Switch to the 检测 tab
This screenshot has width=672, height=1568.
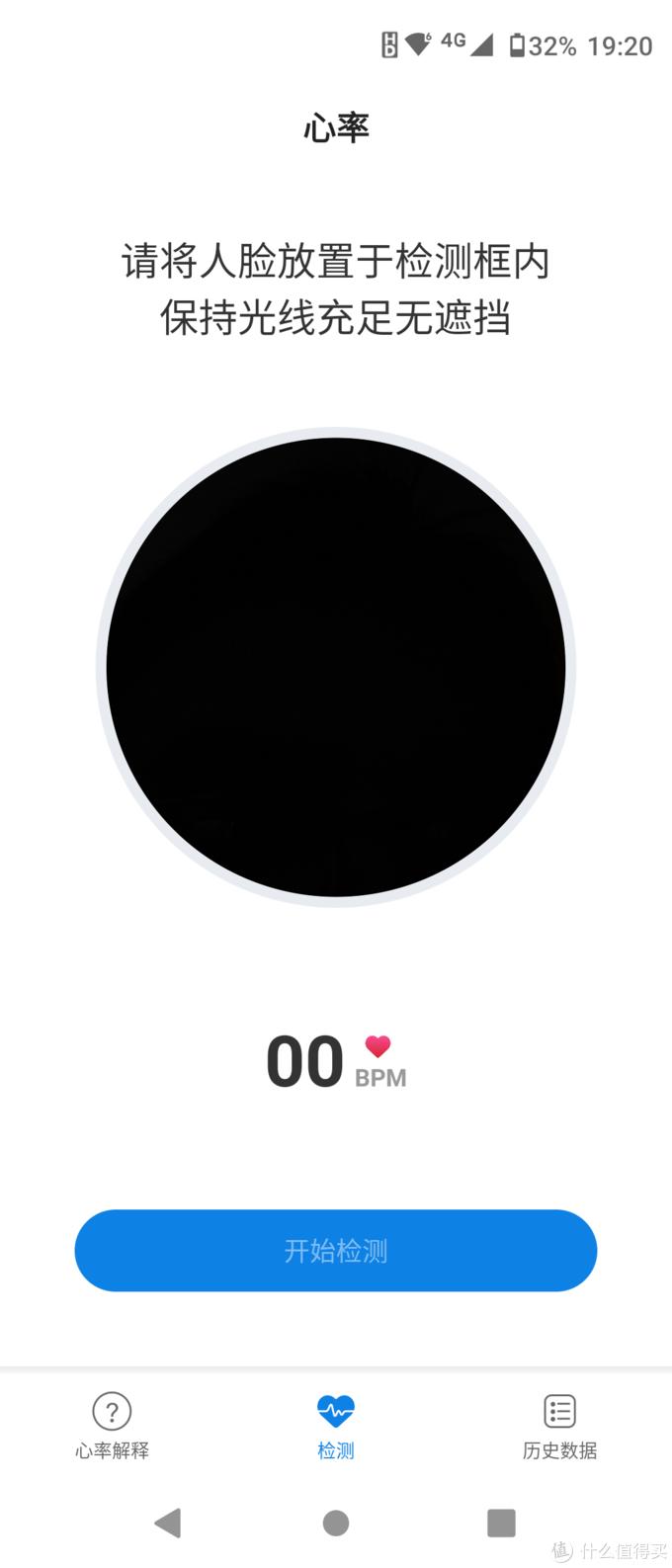(336, 1426)
